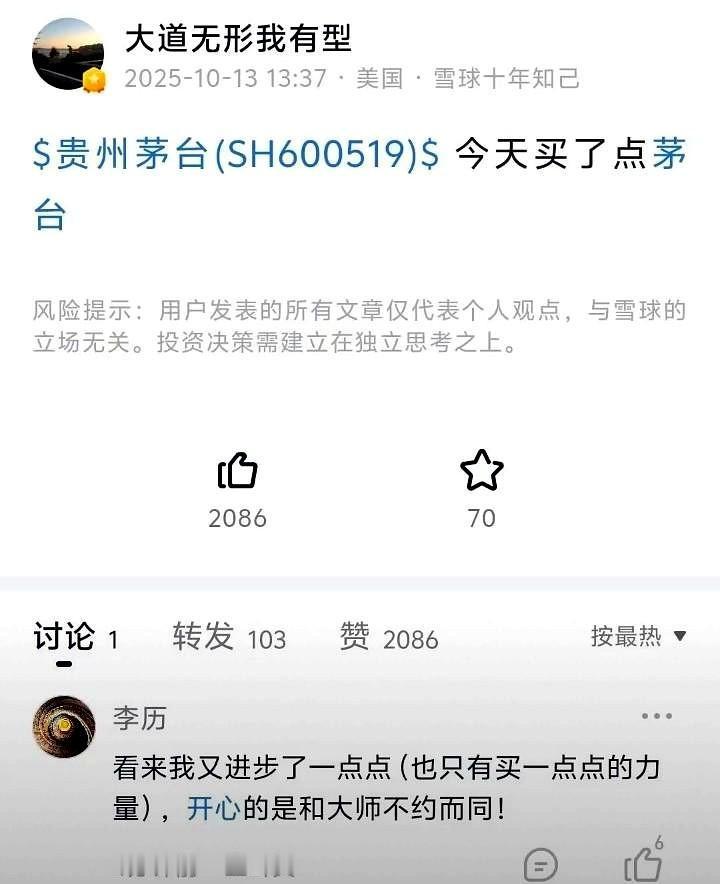Like this post with thumbs-up
Viewport: 720px width, 884px height.
238,471
